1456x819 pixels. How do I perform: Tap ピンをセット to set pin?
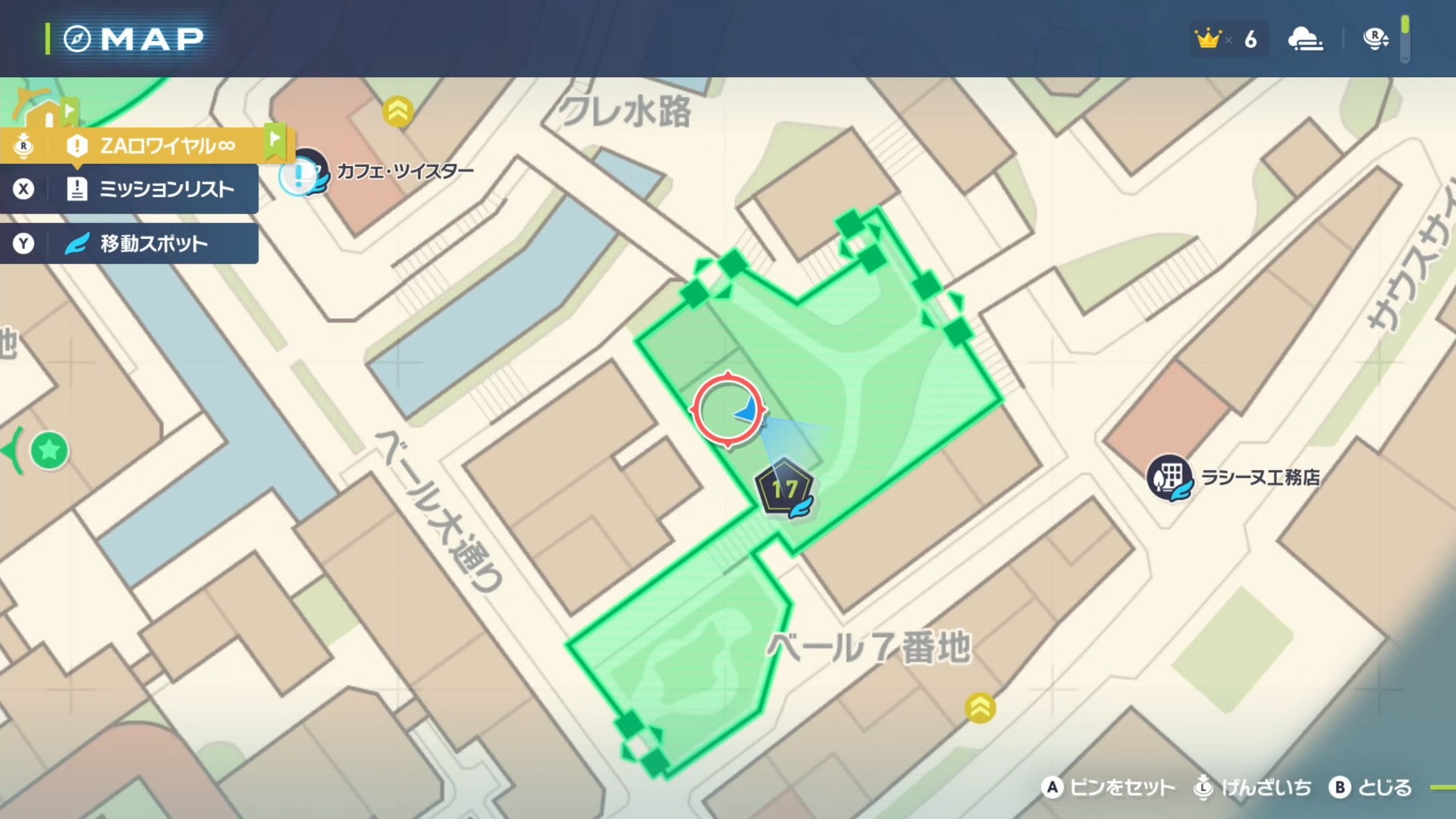click(1109, 788)
